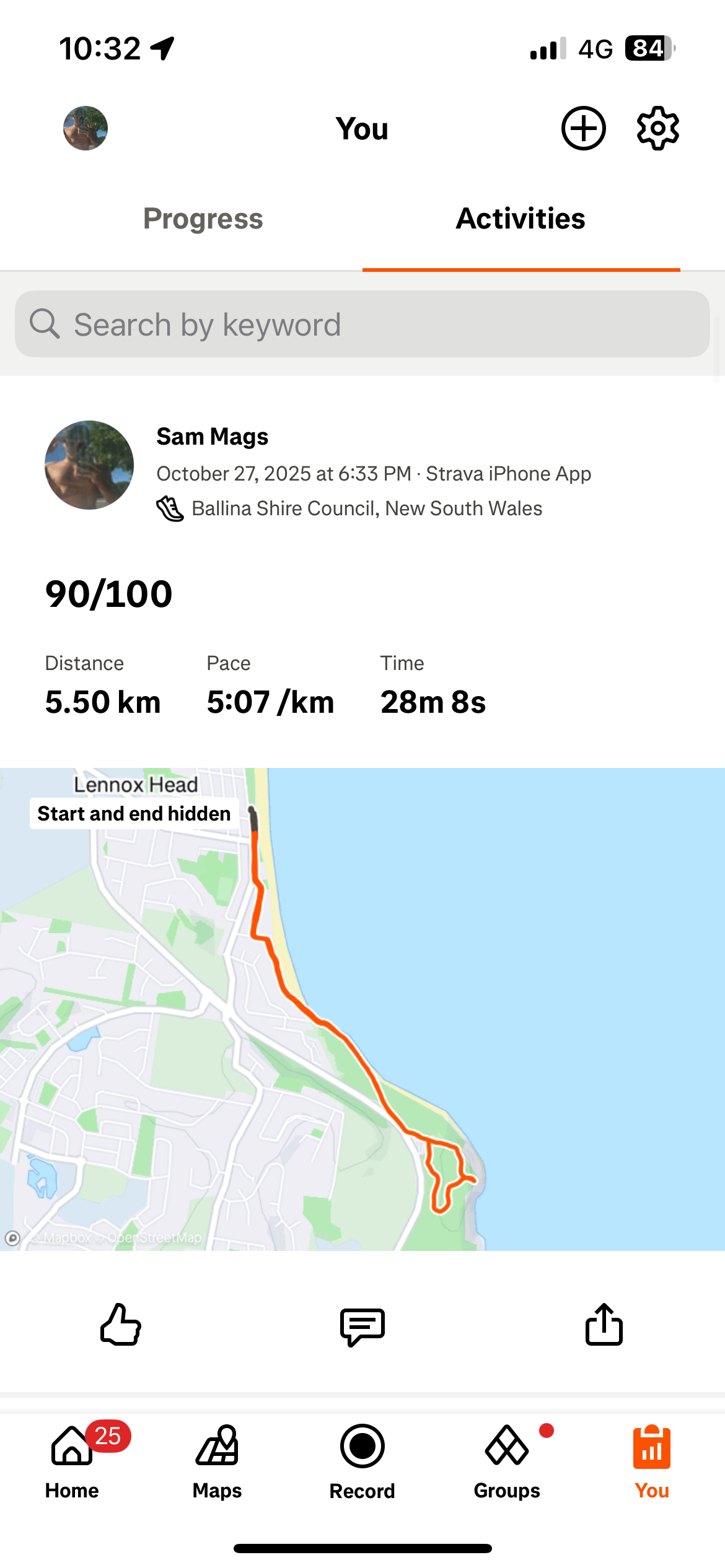Open the settings gear

pos(657,128)
